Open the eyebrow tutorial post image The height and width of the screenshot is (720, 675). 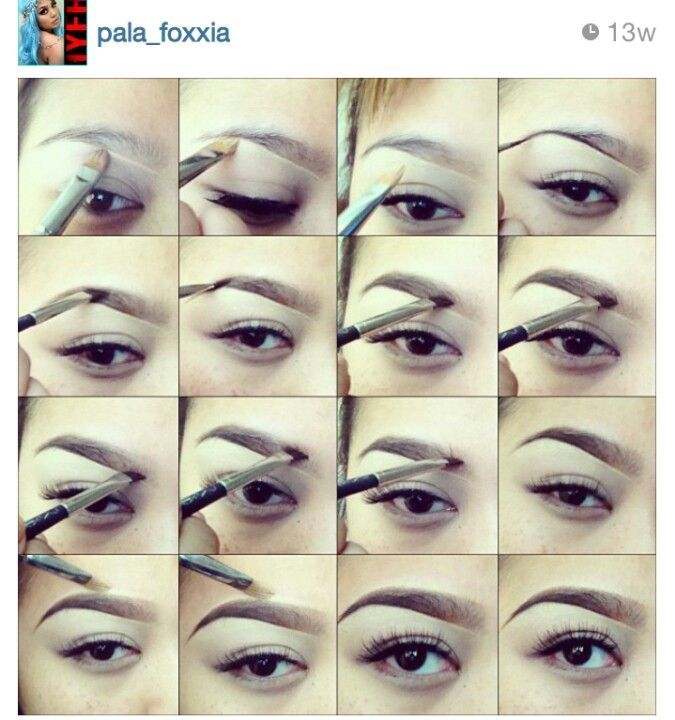pyautogui.click(x=337, y=395)
